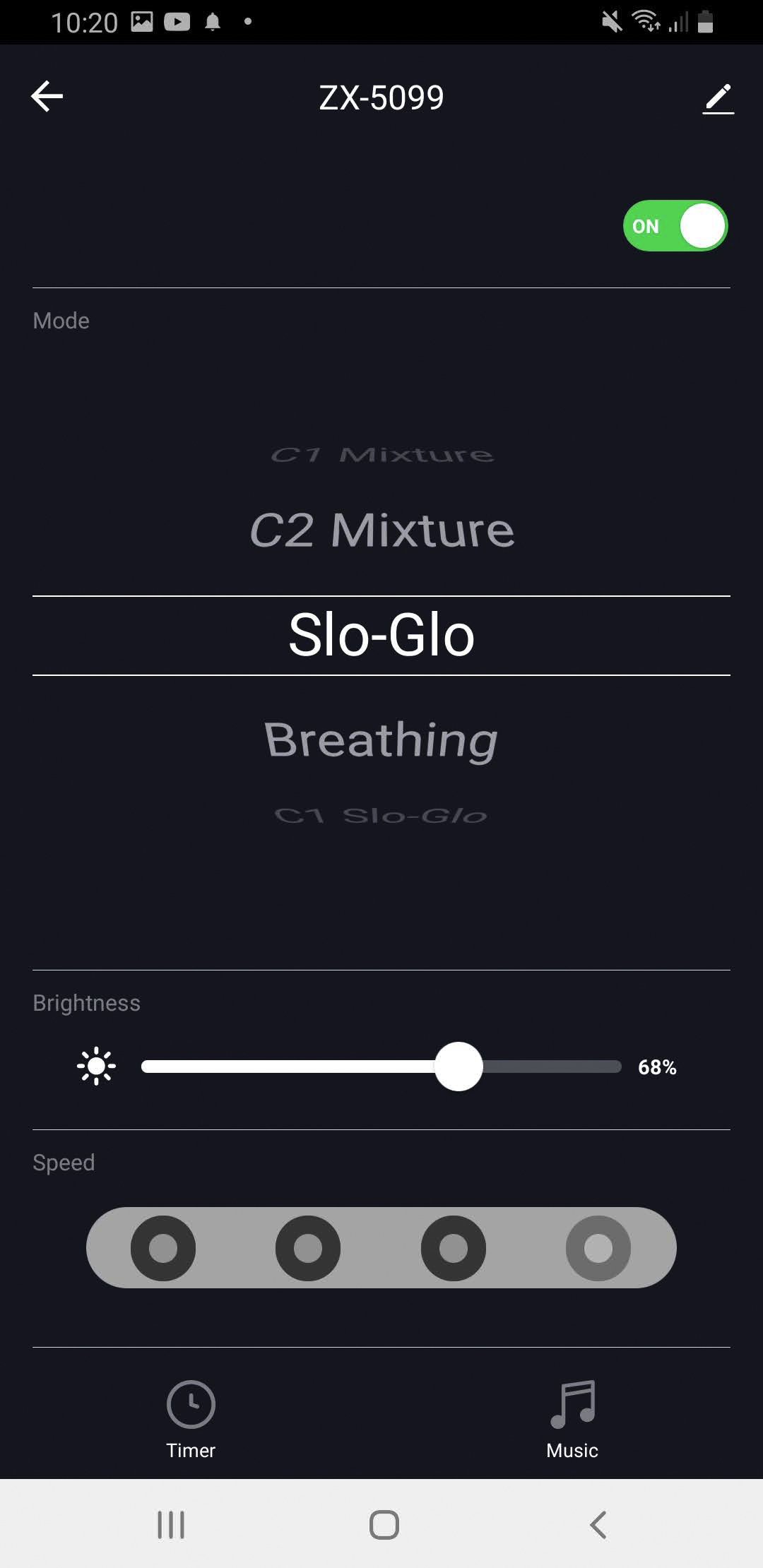Turn off the ON power switch

tap(675, 226)
